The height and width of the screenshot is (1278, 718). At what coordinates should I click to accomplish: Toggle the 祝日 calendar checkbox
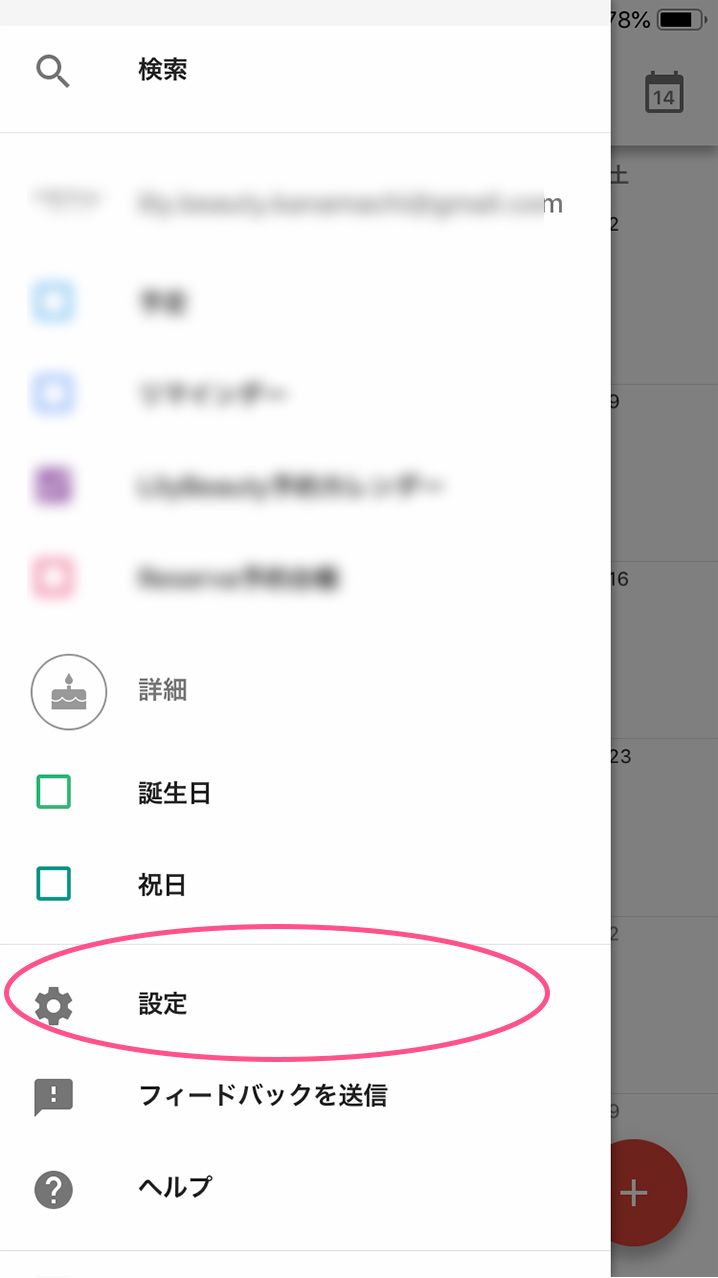54,884
